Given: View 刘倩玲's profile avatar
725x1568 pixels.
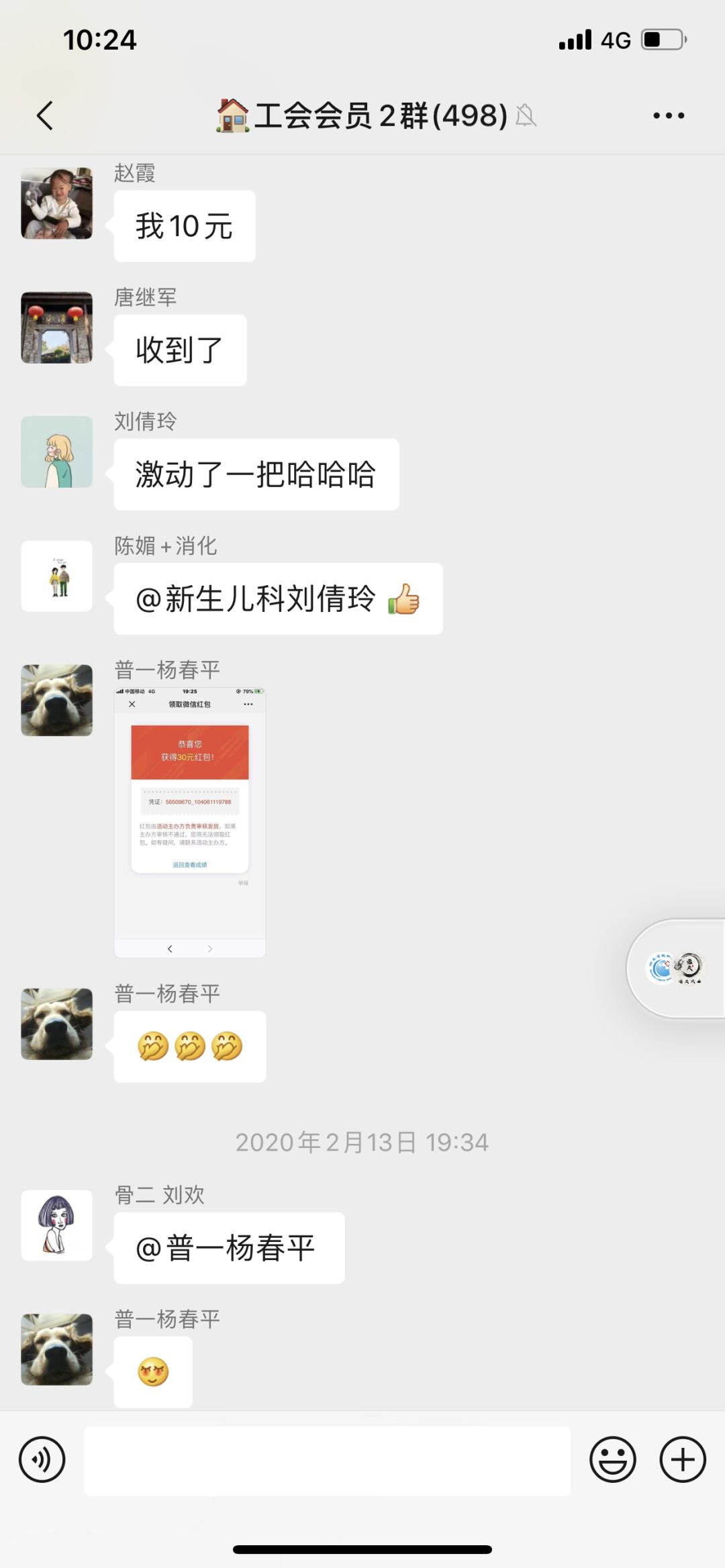Looking at the screenshot, I should tap(57, 452).
